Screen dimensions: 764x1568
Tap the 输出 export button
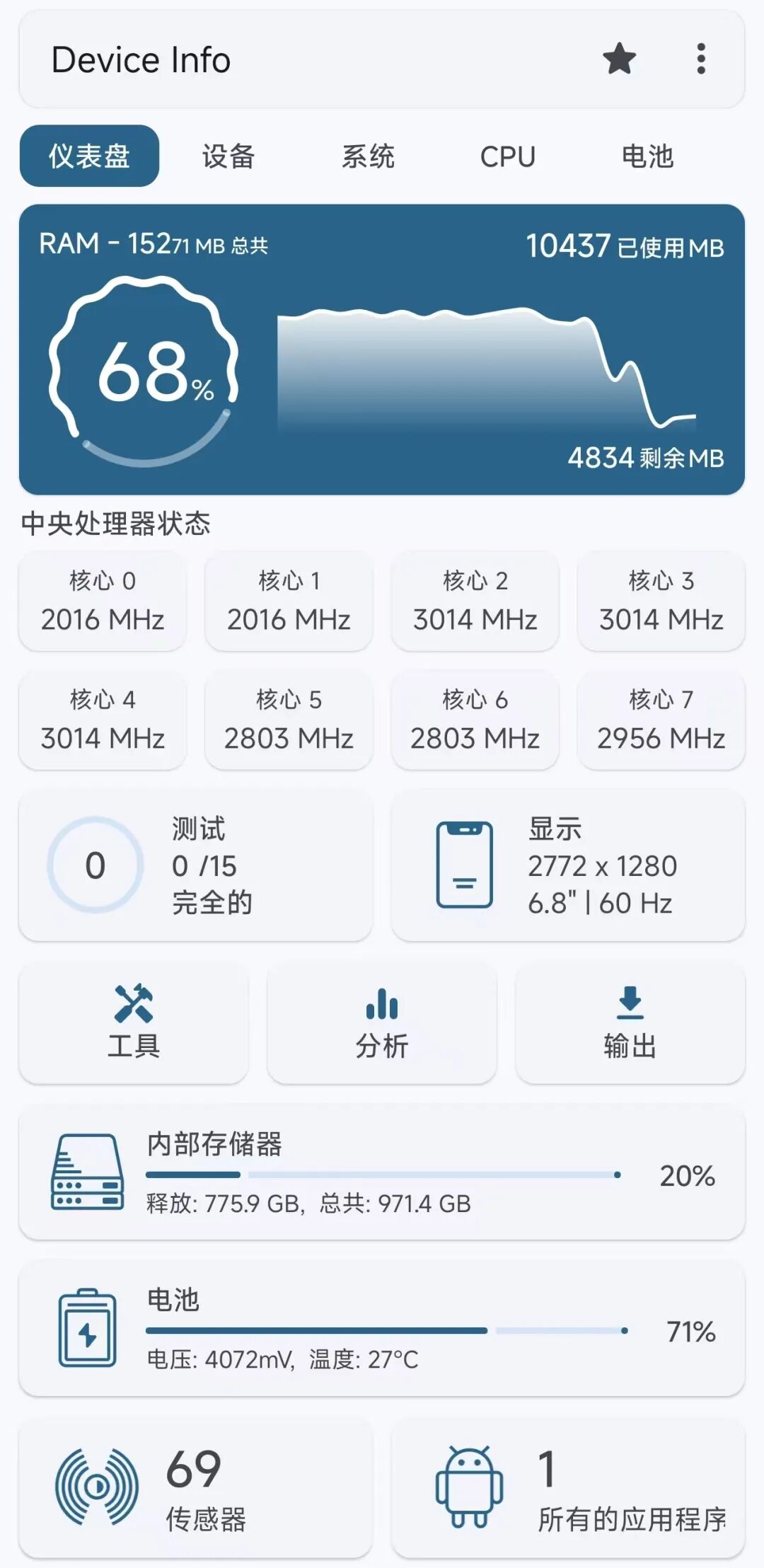(x=630, y=1022)
